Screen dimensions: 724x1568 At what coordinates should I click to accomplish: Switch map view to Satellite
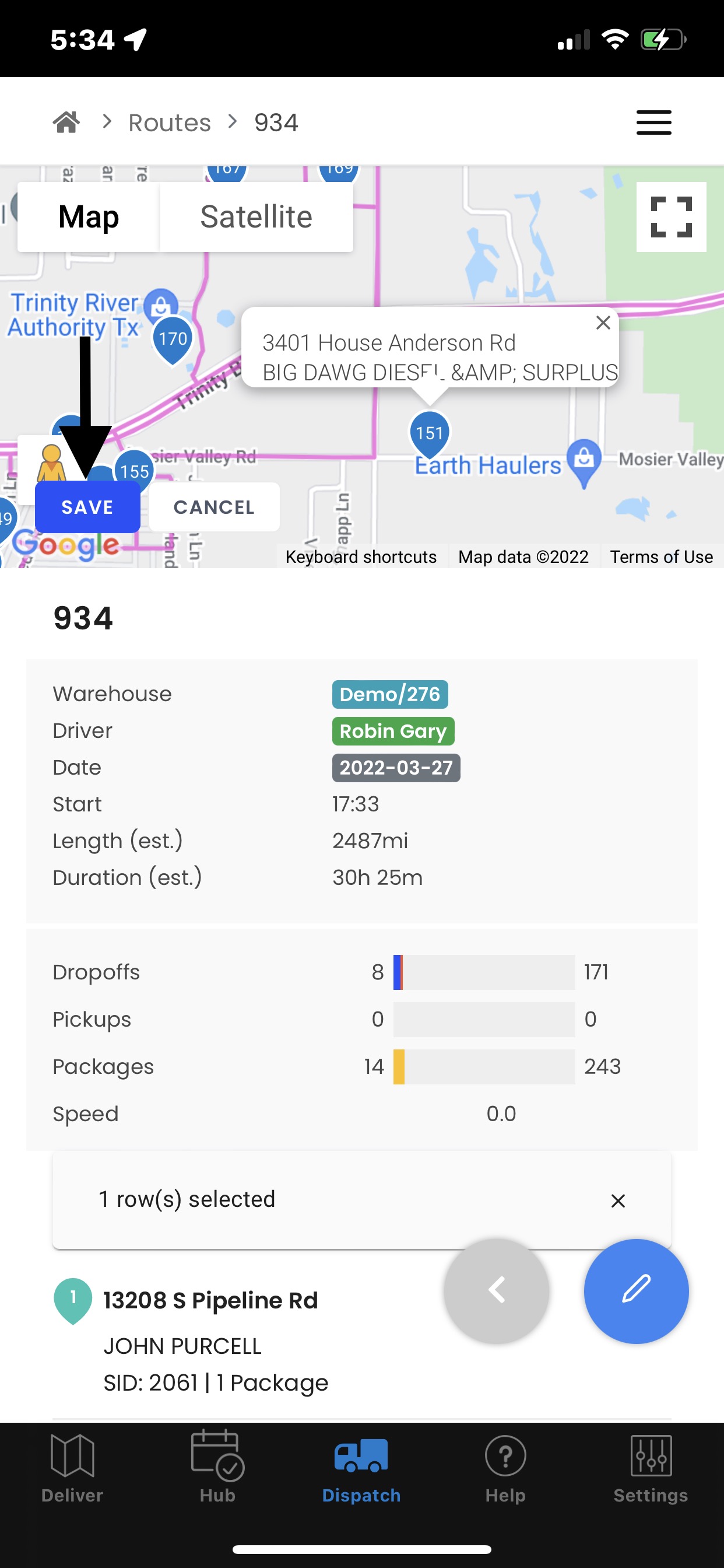pyautogui.click(x=256, y=218)
